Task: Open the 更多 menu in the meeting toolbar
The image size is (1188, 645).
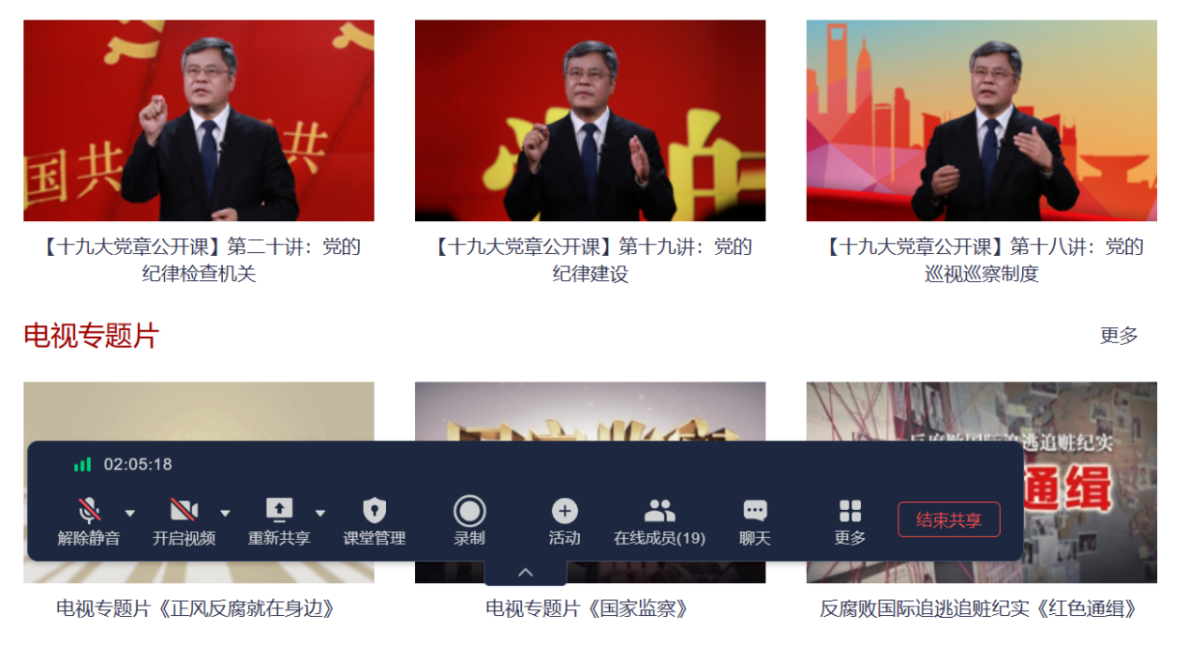Action: pyautogui.click(x=850, y=520)
